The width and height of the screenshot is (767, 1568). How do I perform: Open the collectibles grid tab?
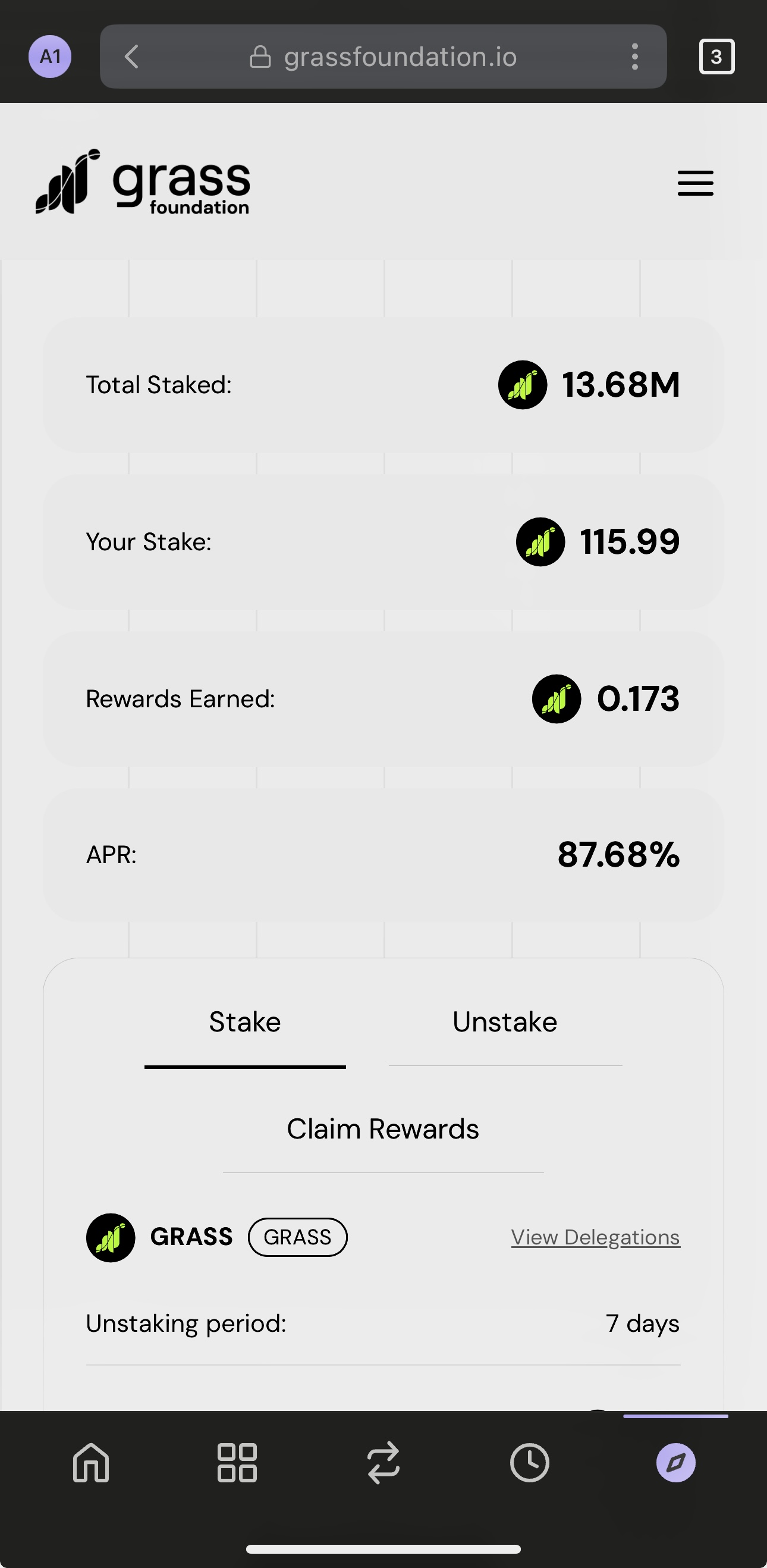[237, 1463]
